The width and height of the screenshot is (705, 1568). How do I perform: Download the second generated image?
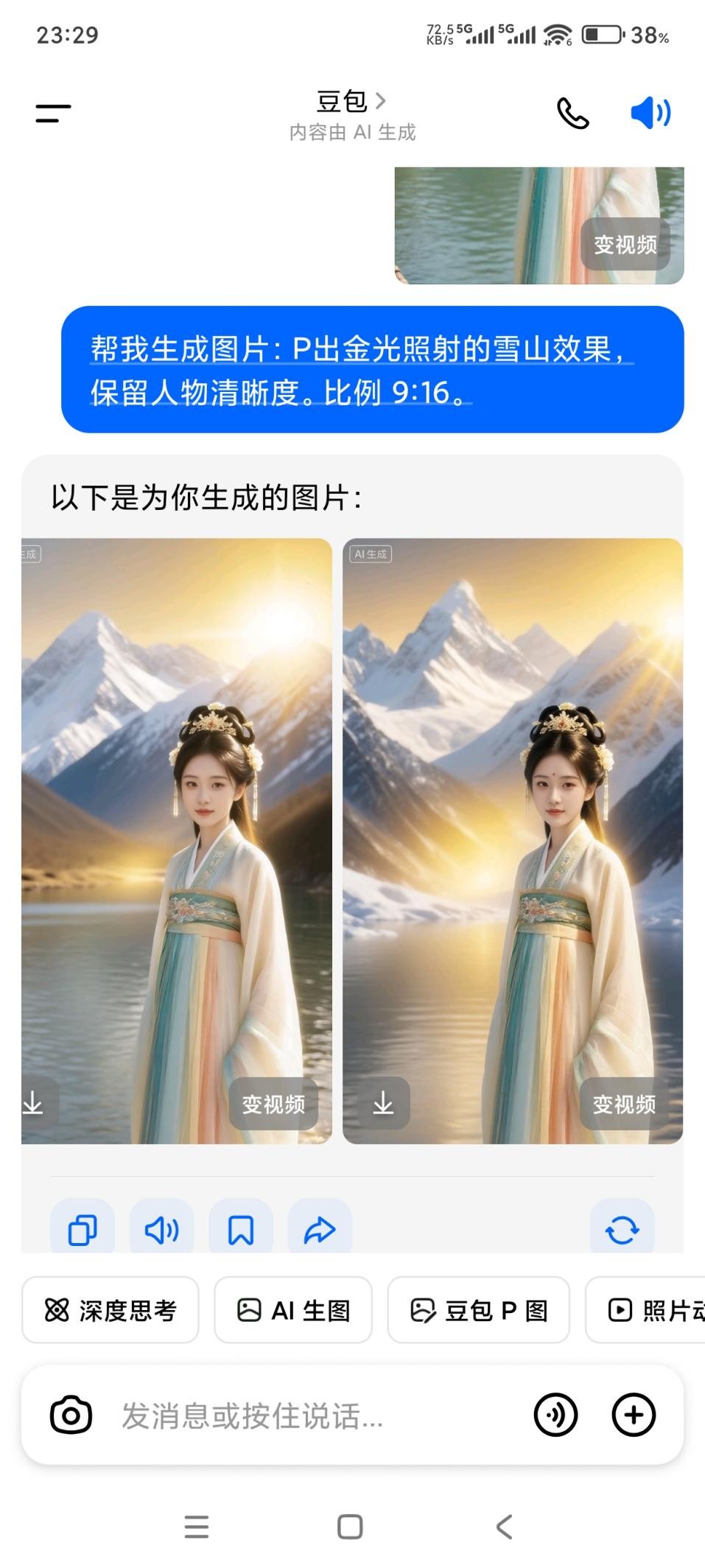383,1103
